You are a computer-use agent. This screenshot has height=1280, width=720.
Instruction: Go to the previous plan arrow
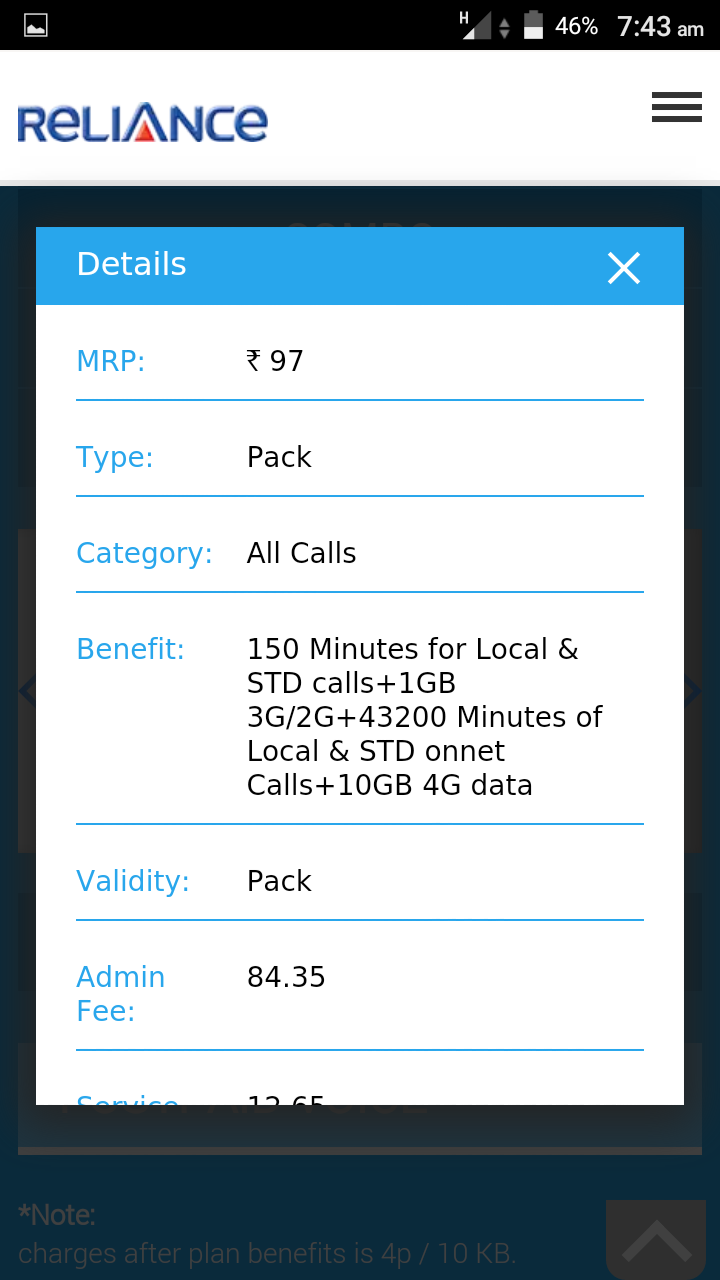click(26, 690)
